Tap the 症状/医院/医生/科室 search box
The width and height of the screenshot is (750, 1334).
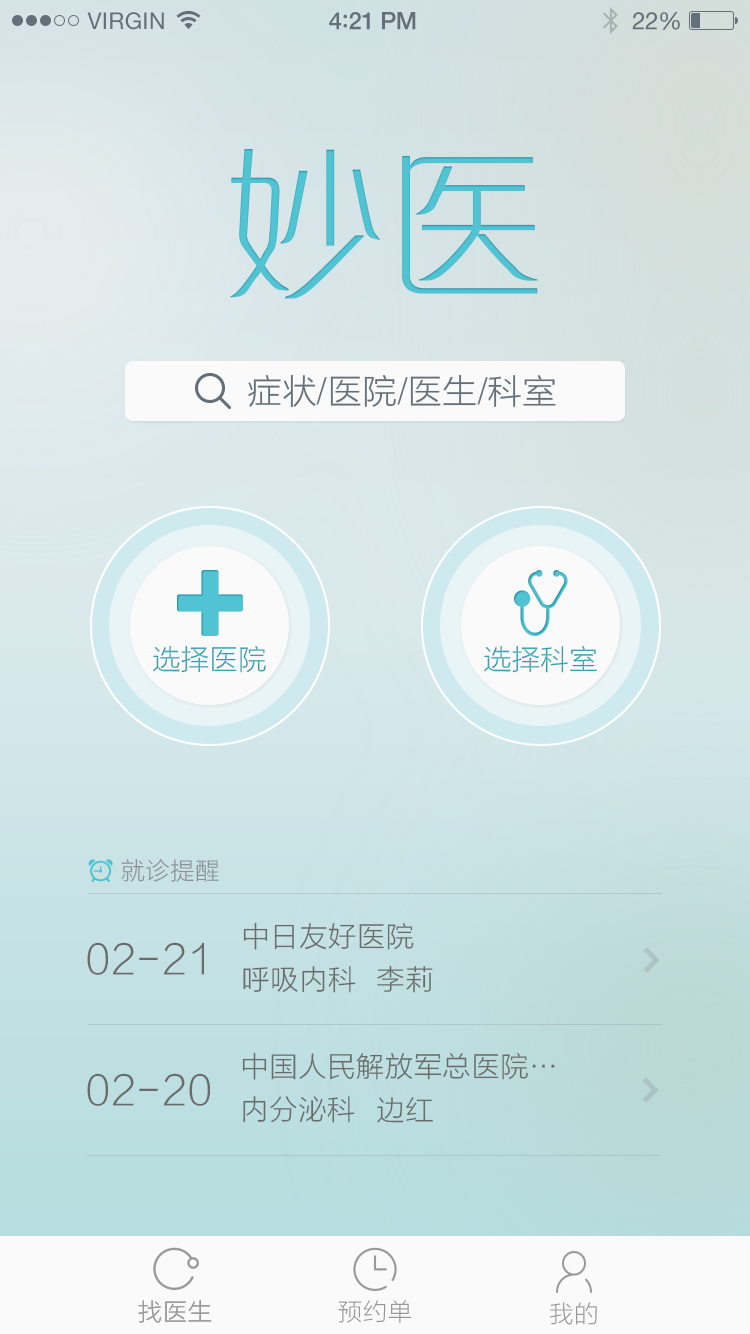click(375, 391)
